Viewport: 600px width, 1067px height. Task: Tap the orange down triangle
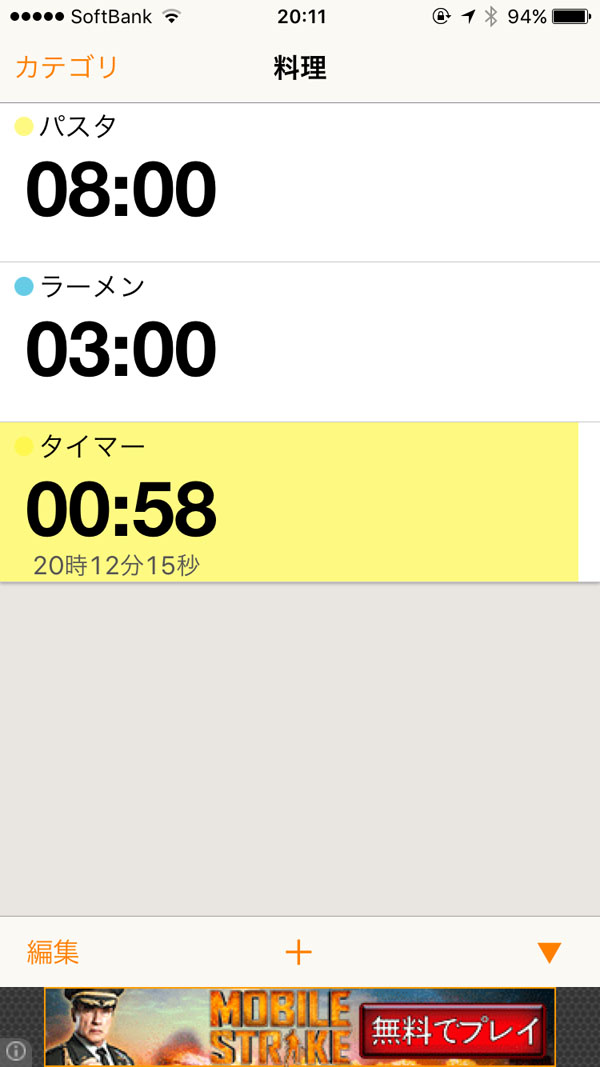pyautogui.click(x=549, y=952)
